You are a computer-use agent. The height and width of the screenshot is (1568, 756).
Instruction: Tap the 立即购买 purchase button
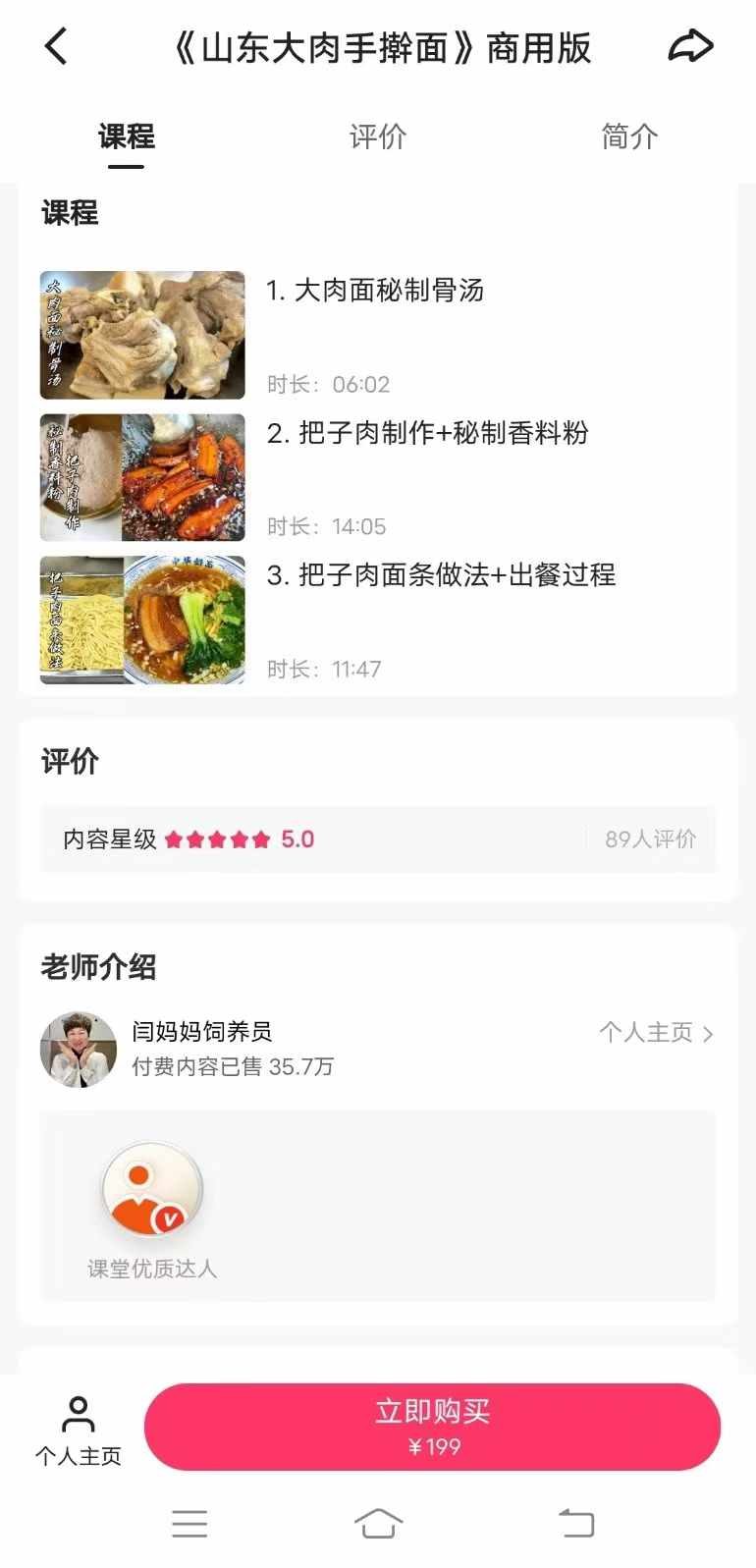(435, 1427)
